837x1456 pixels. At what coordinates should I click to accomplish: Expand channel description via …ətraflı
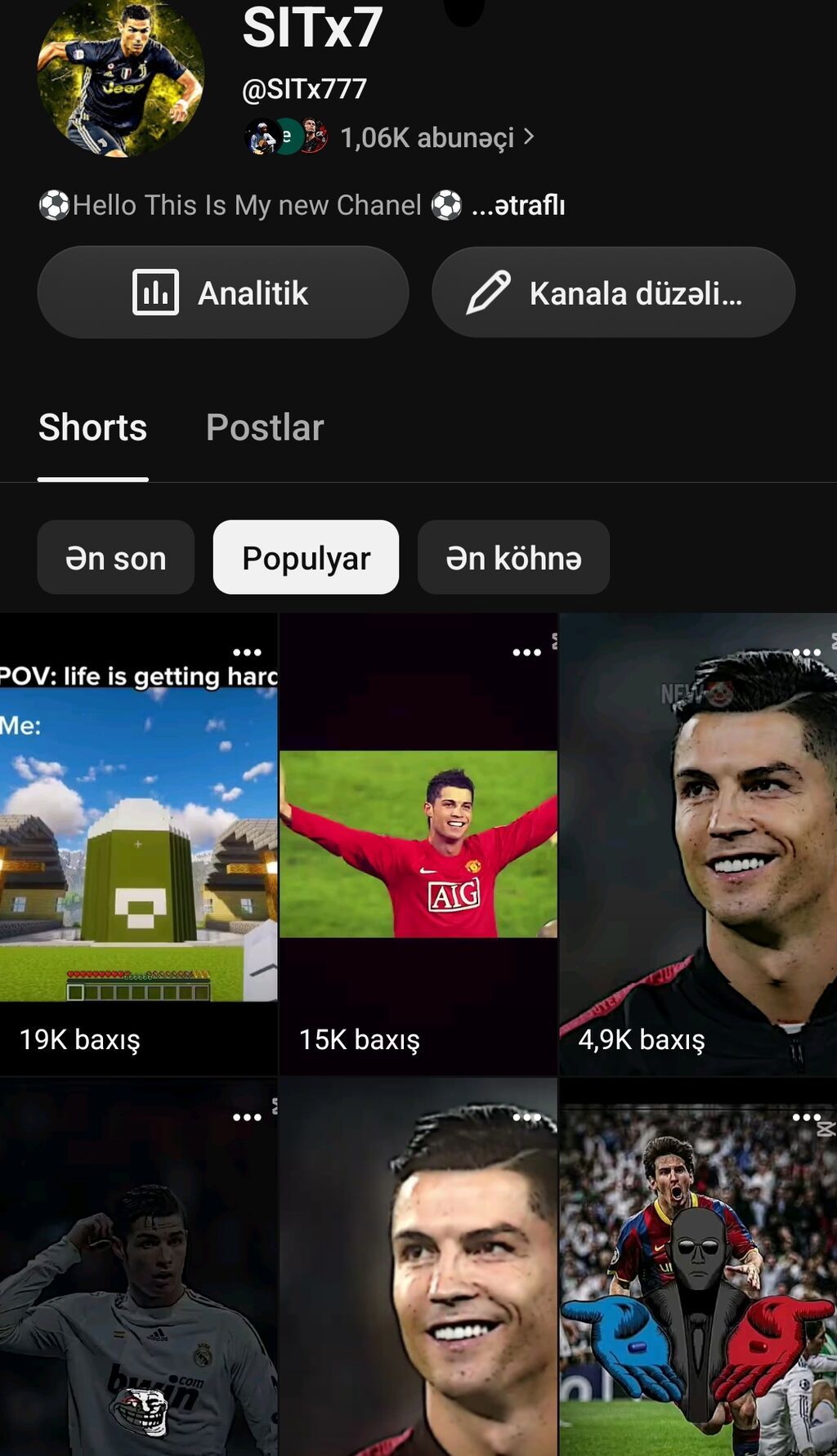518,205
